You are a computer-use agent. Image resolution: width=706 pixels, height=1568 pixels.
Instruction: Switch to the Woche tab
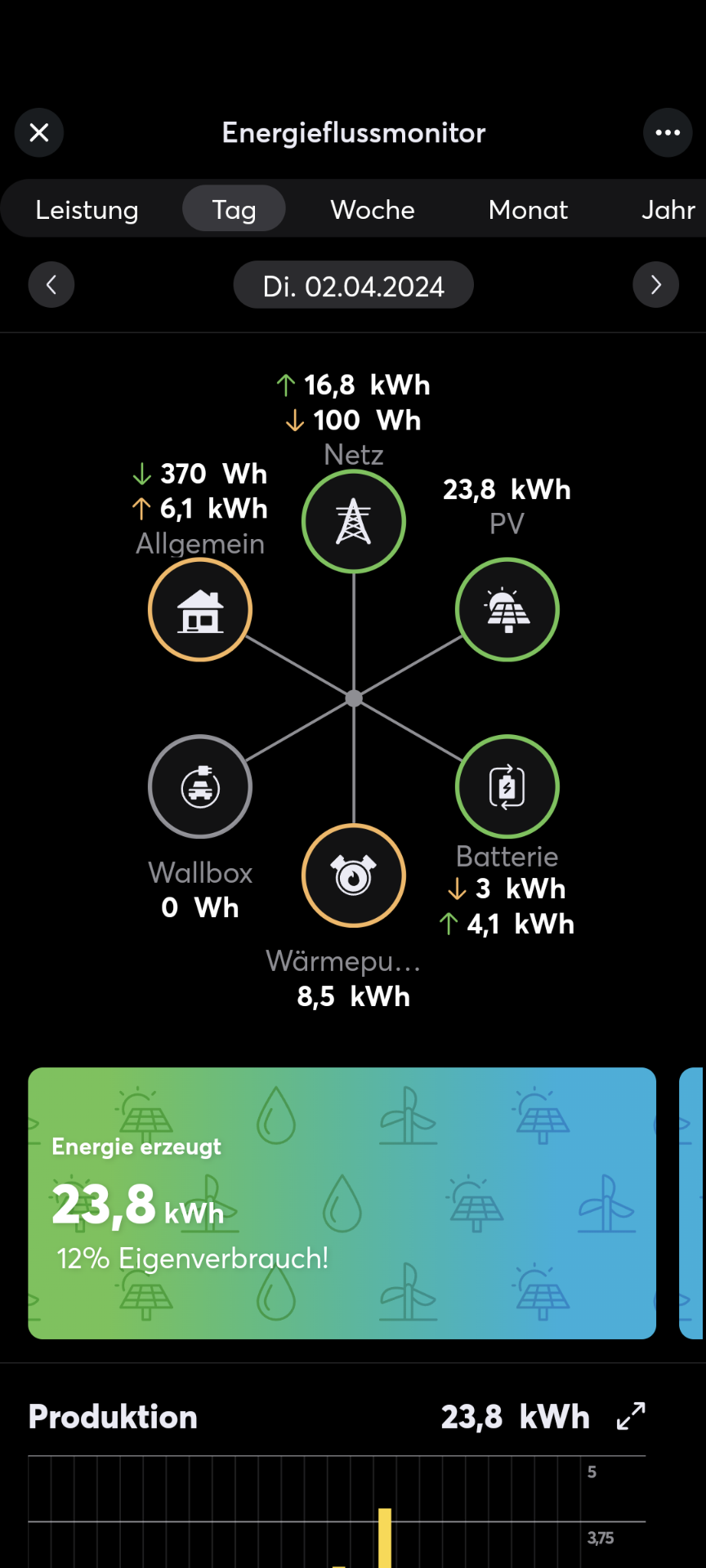pyautogui.click(x=373, y=210)
